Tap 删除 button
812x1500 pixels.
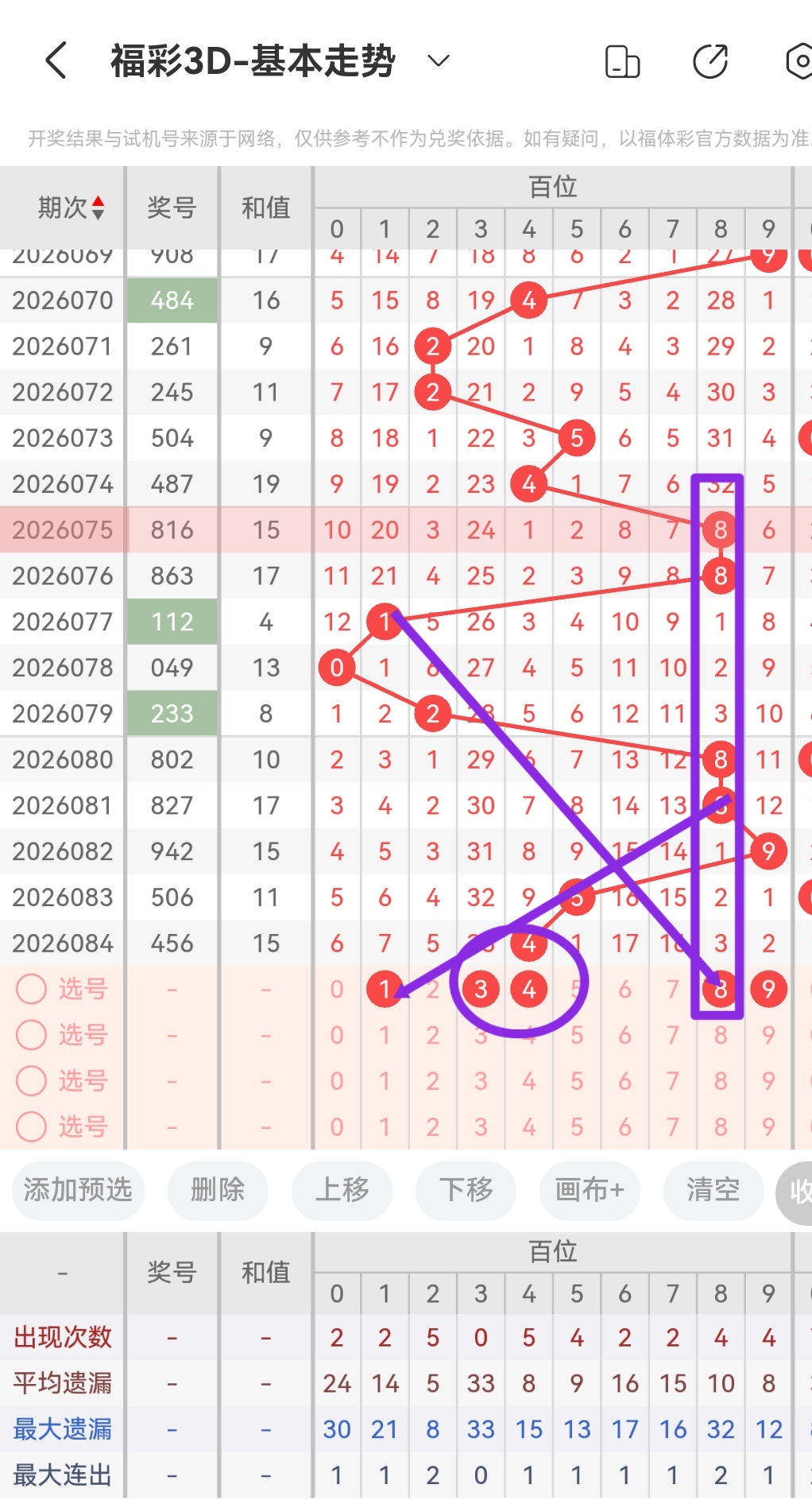point(217,1190)
